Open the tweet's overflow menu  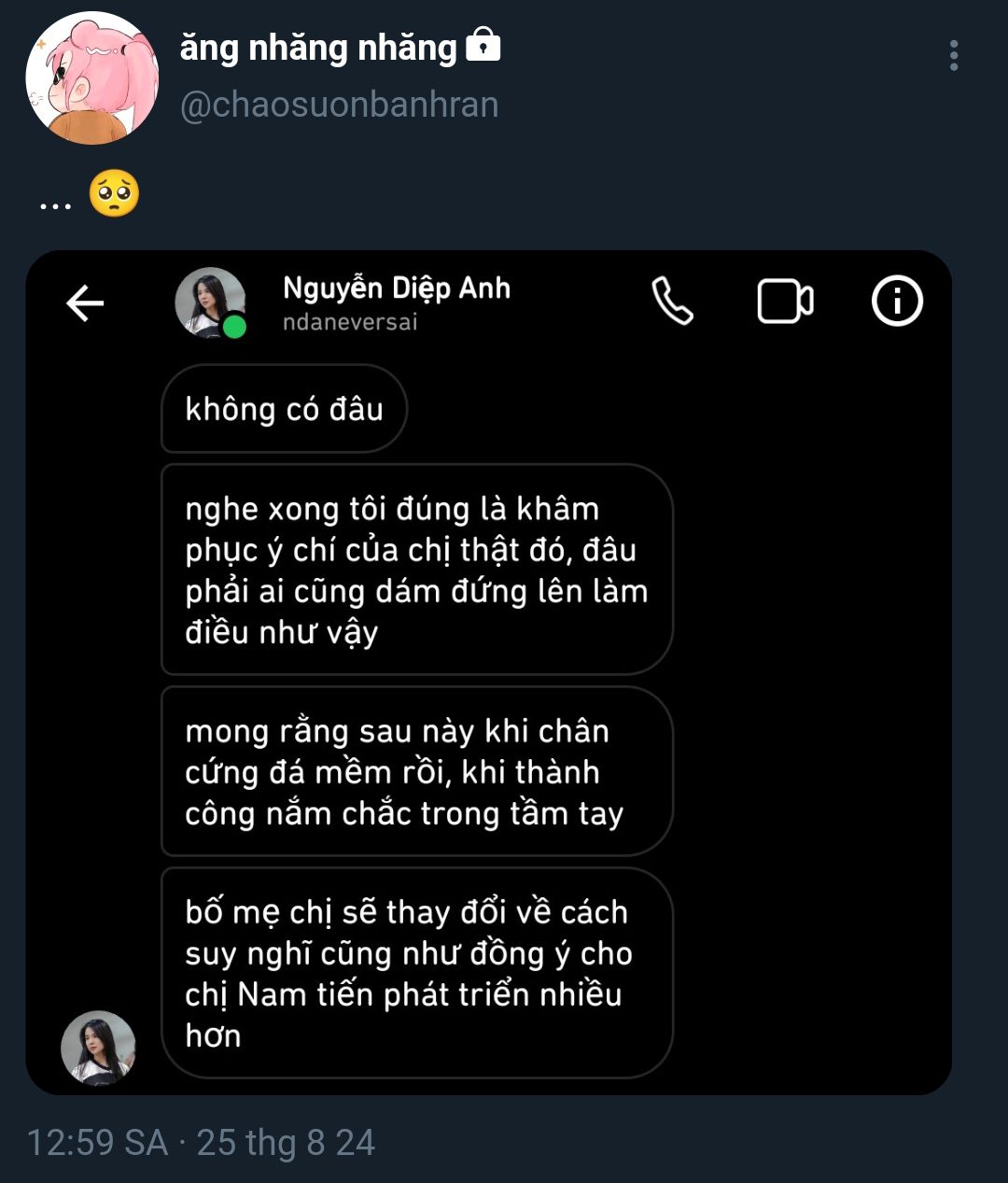953,56
